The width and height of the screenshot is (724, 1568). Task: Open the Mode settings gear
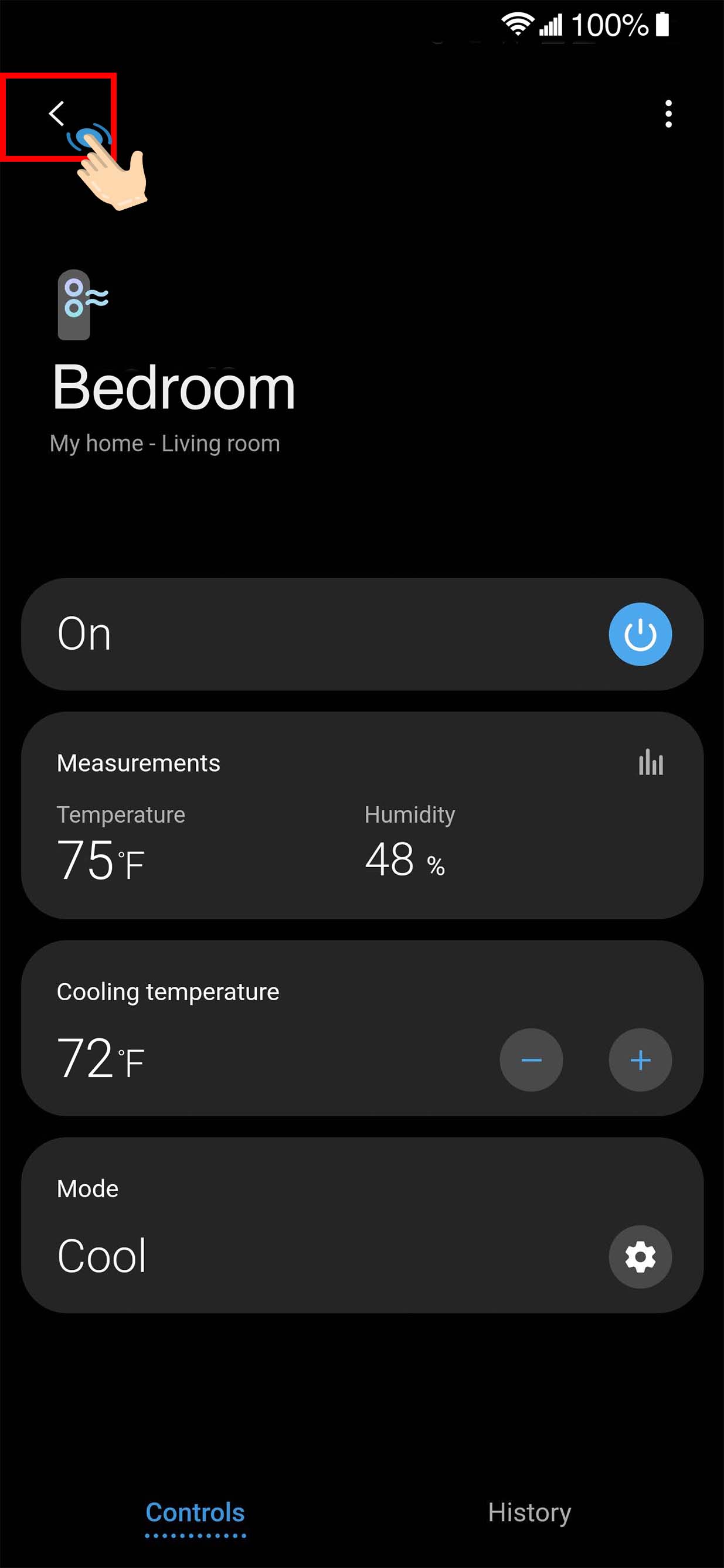[x=640, y=1256]
